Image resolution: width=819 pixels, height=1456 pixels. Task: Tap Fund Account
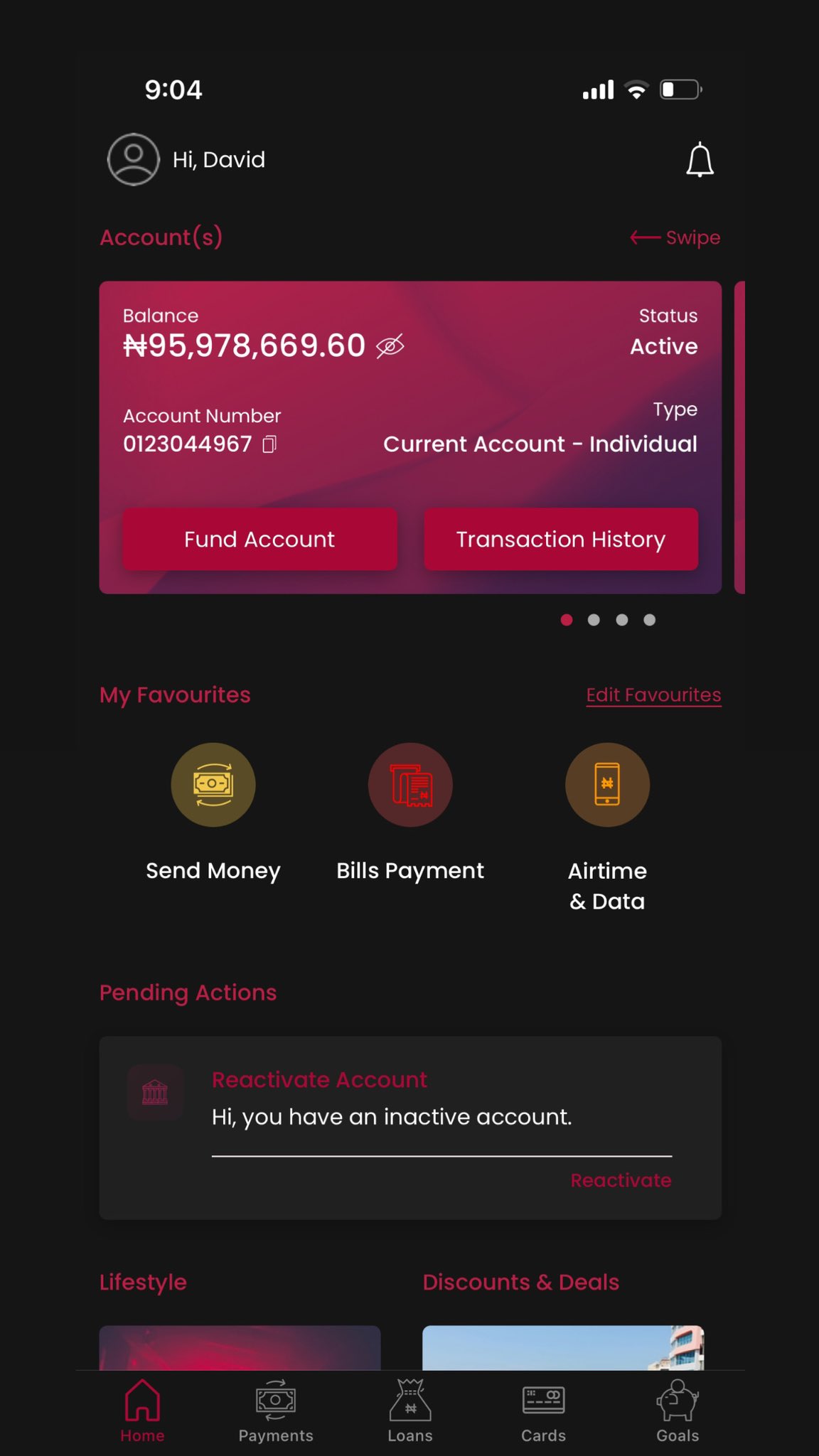[x=259, y=539]
